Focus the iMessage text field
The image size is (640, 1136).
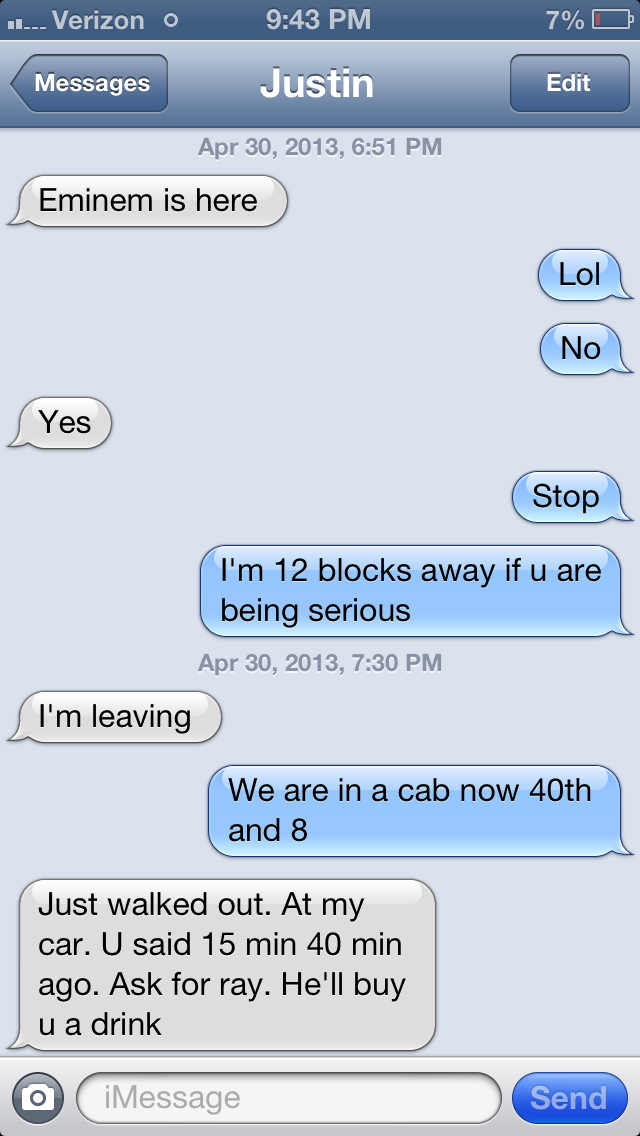pyautogui.click(x=288, y=1098)
